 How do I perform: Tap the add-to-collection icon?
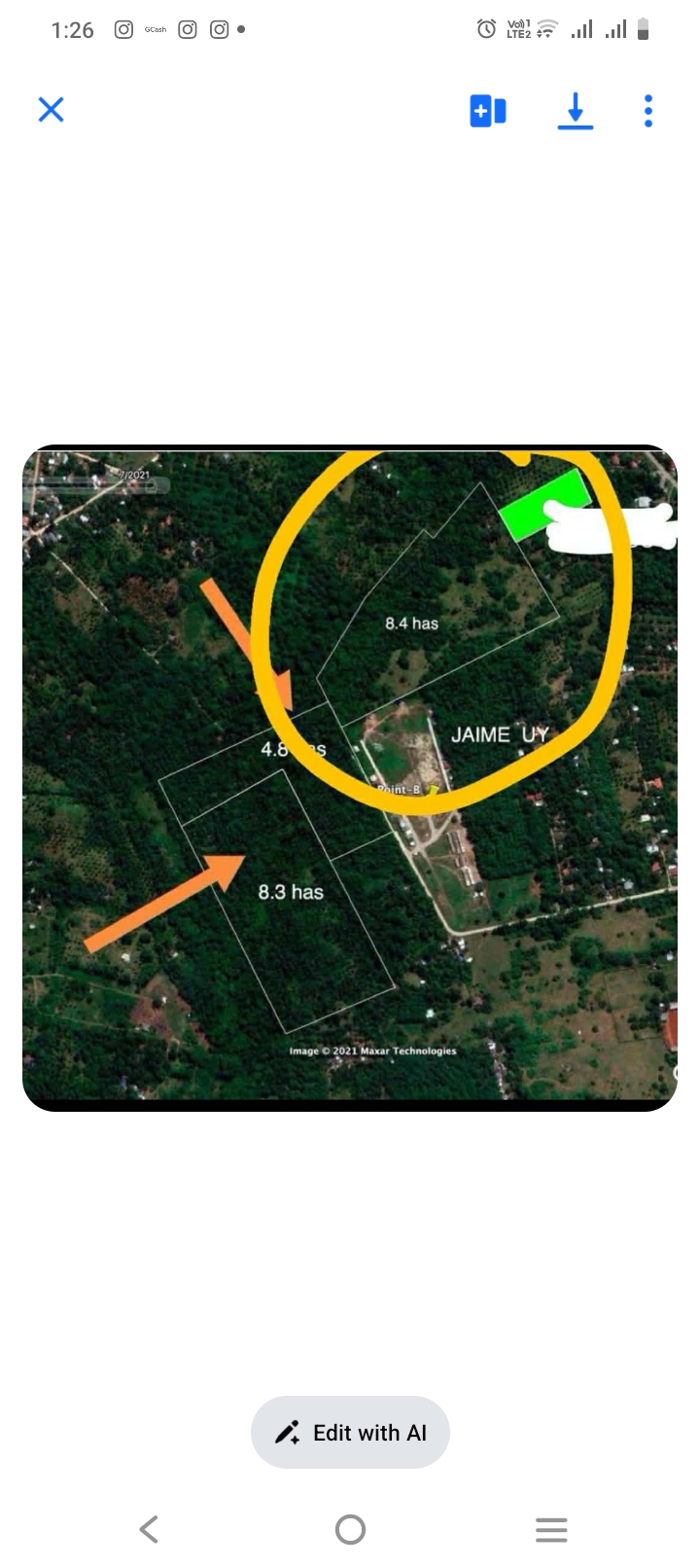click(488, 111)
